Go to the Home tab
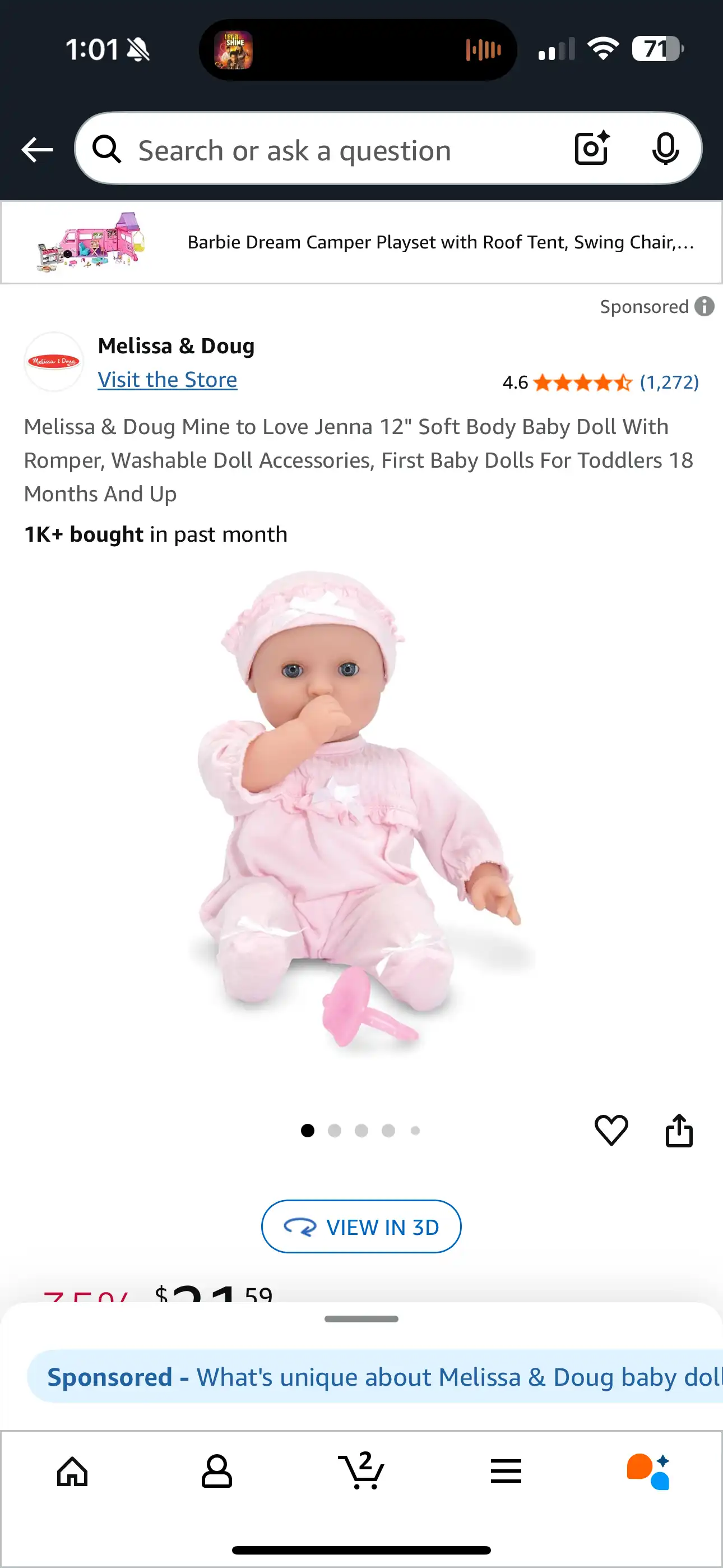Viewport: 723px width, 1568px height. click(x=72, y=1471)
